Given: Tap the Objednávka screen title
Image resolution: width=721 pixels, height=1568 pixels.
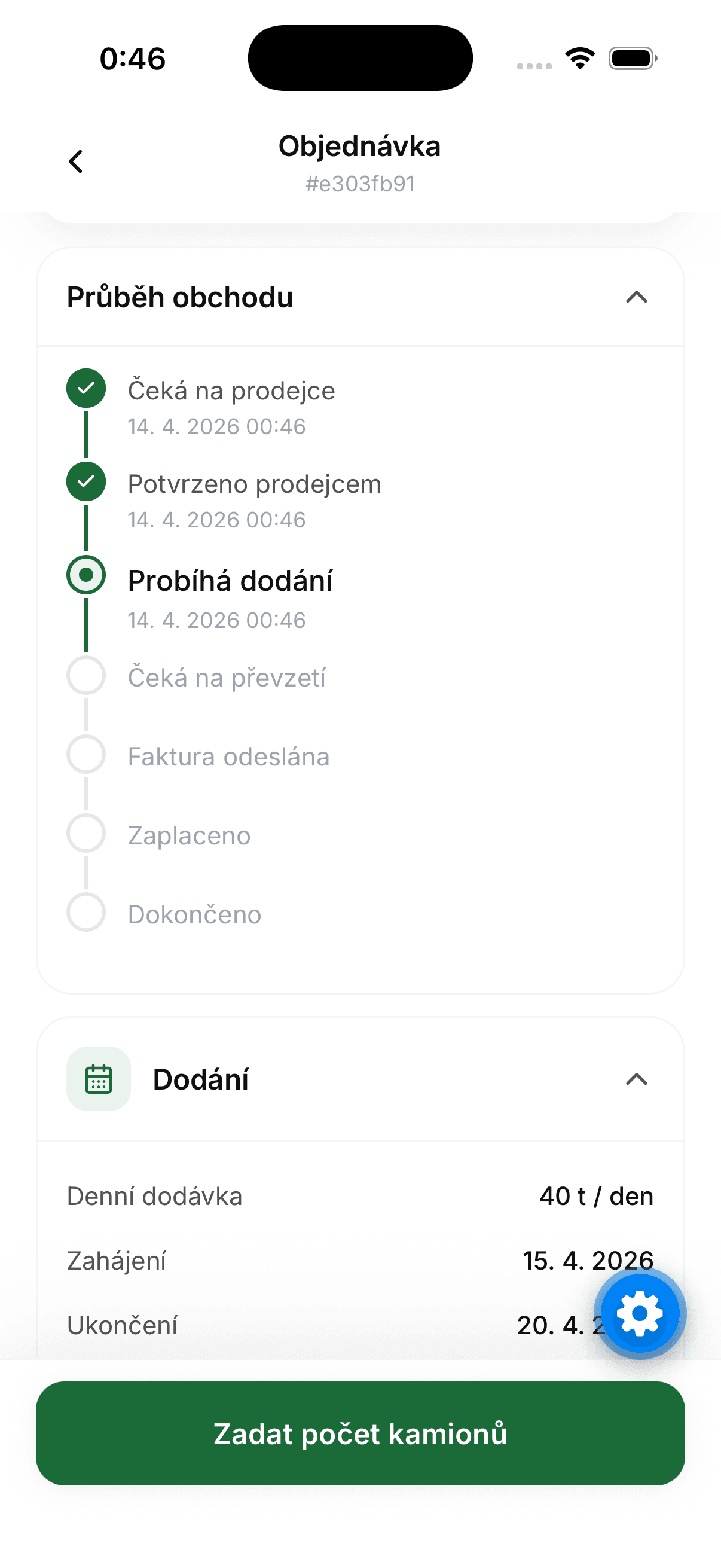Looking at the screenshot, I should 360,146.
